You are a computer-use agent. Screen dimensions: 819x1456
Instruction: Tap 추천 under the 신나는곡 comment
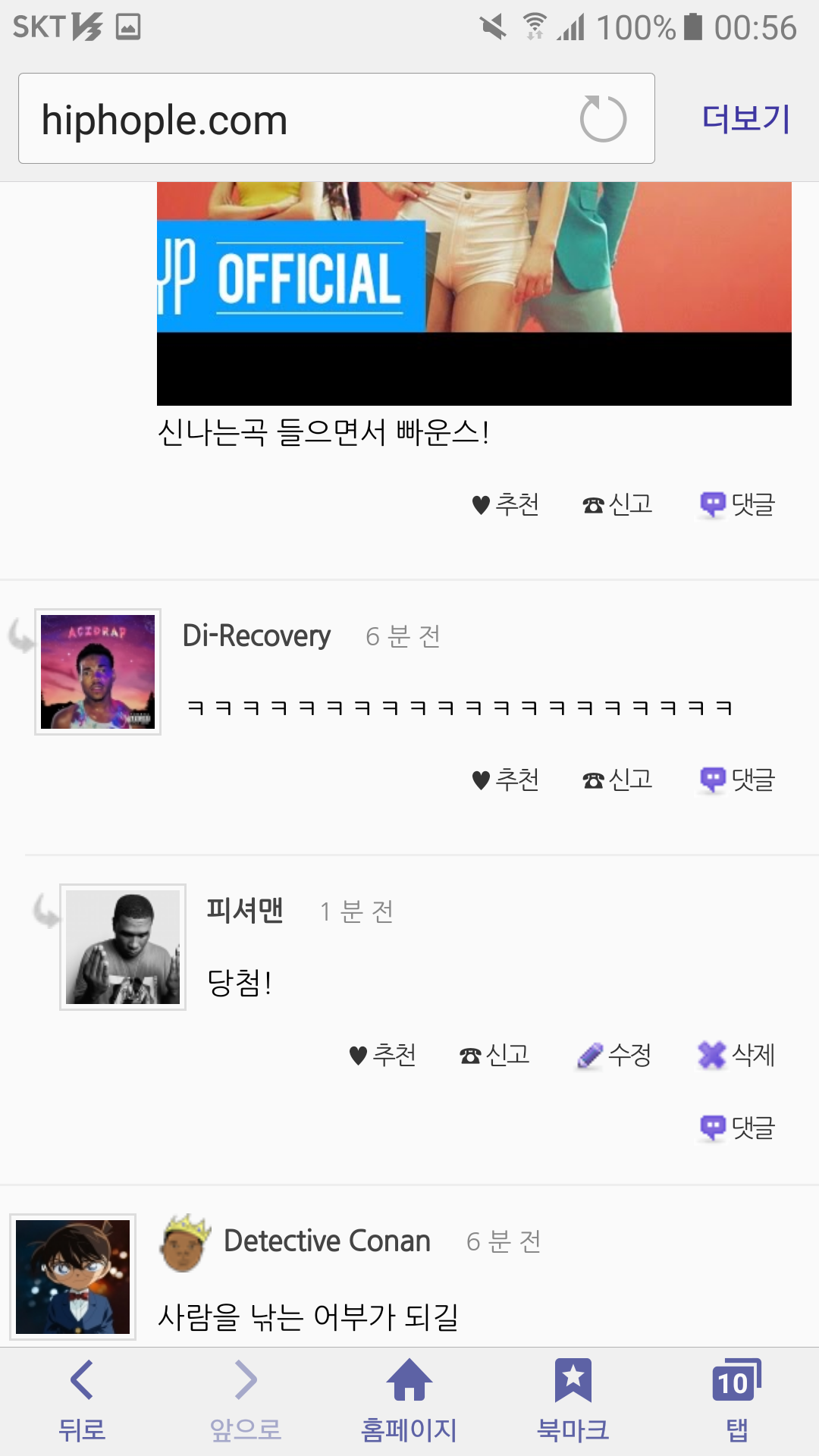pyautogui.click(x=506, y=504)
